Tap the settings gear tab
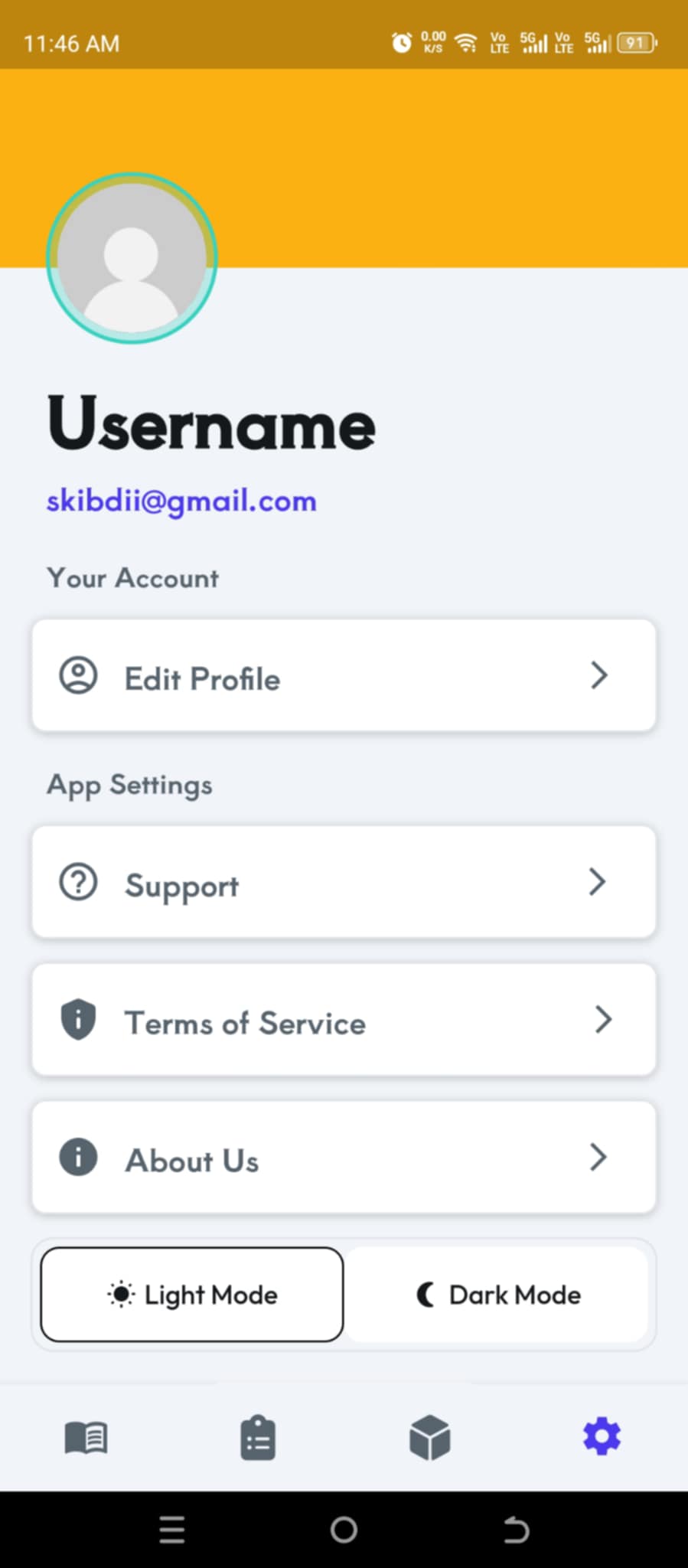 (602, 1436)
